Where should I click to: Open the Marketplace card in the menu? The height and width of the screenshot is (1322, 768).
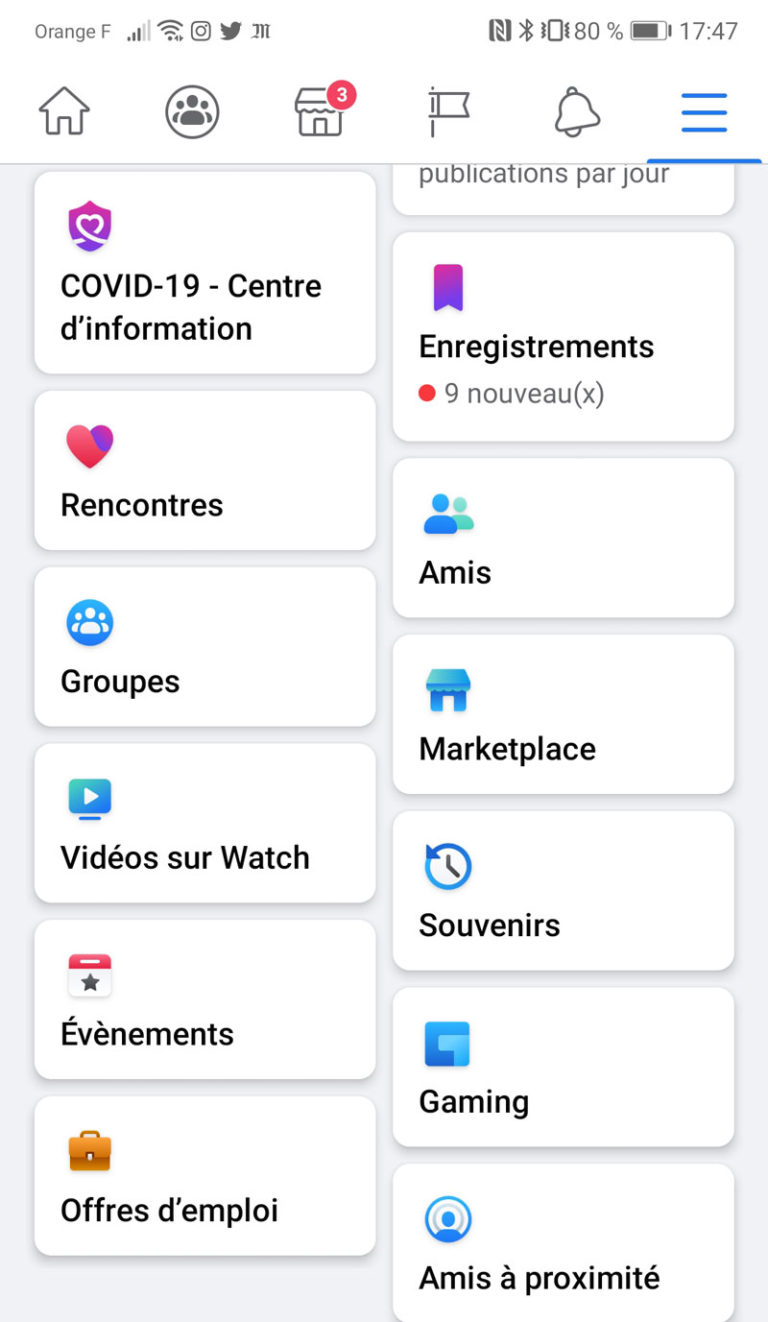(563, 714)
